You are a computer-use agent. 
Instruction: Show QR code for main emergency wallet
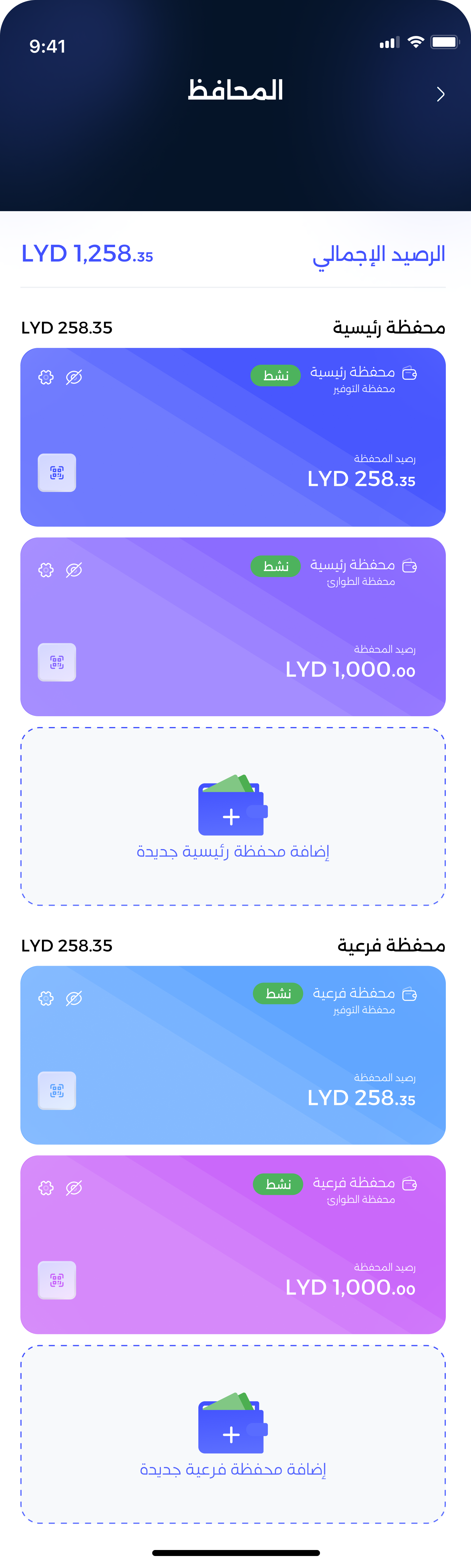tap(57, 662)
